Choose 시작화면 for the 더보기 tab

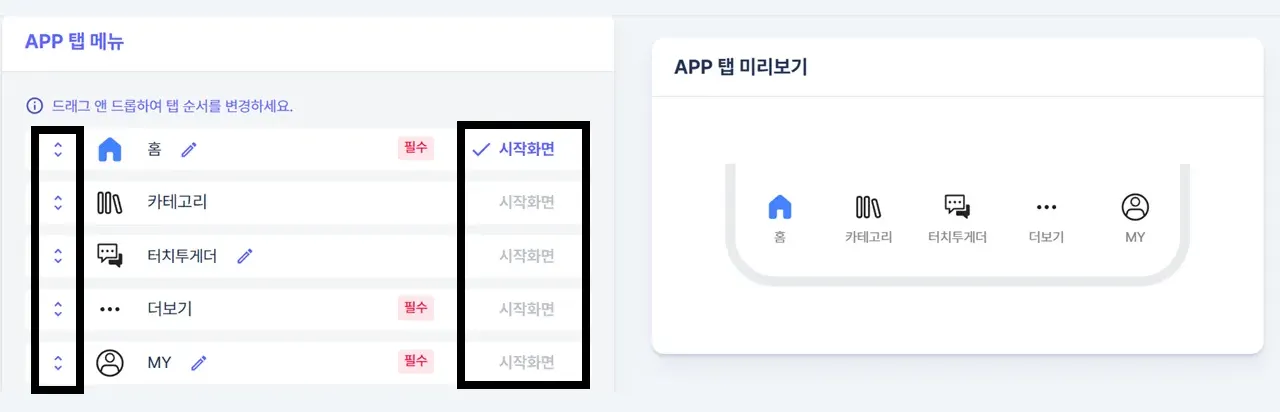(526, 309)
